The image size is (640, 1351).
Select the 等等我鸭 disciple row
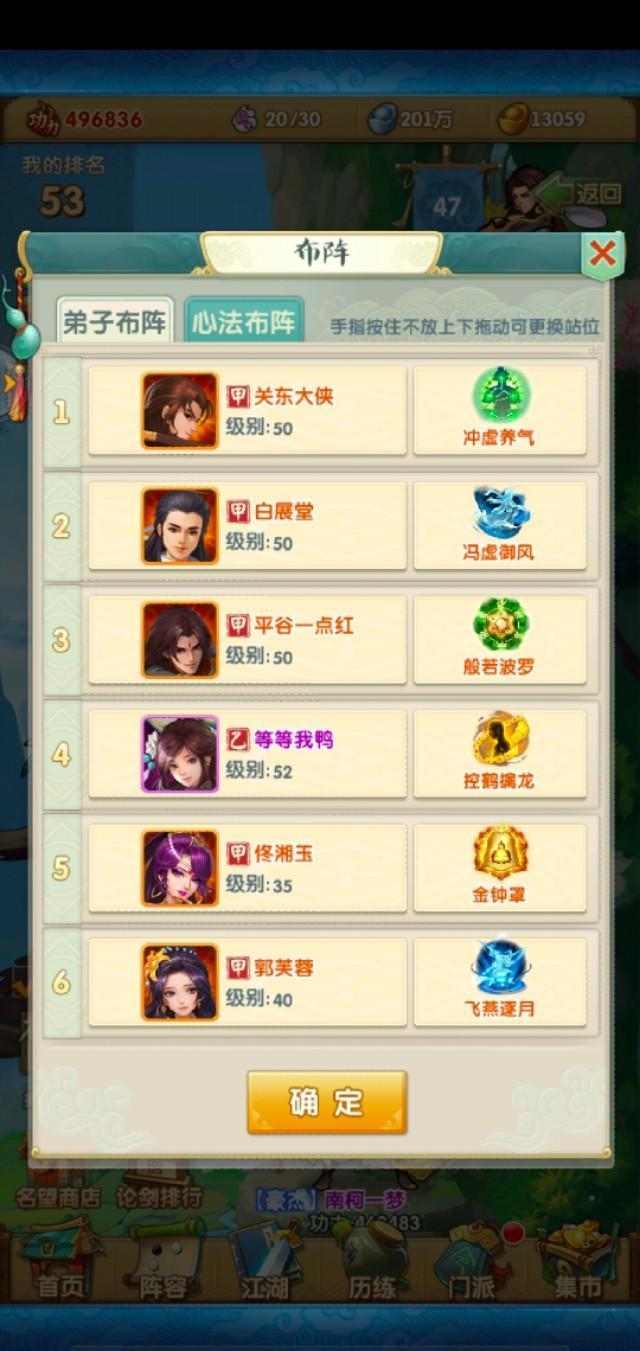point(247,754)
